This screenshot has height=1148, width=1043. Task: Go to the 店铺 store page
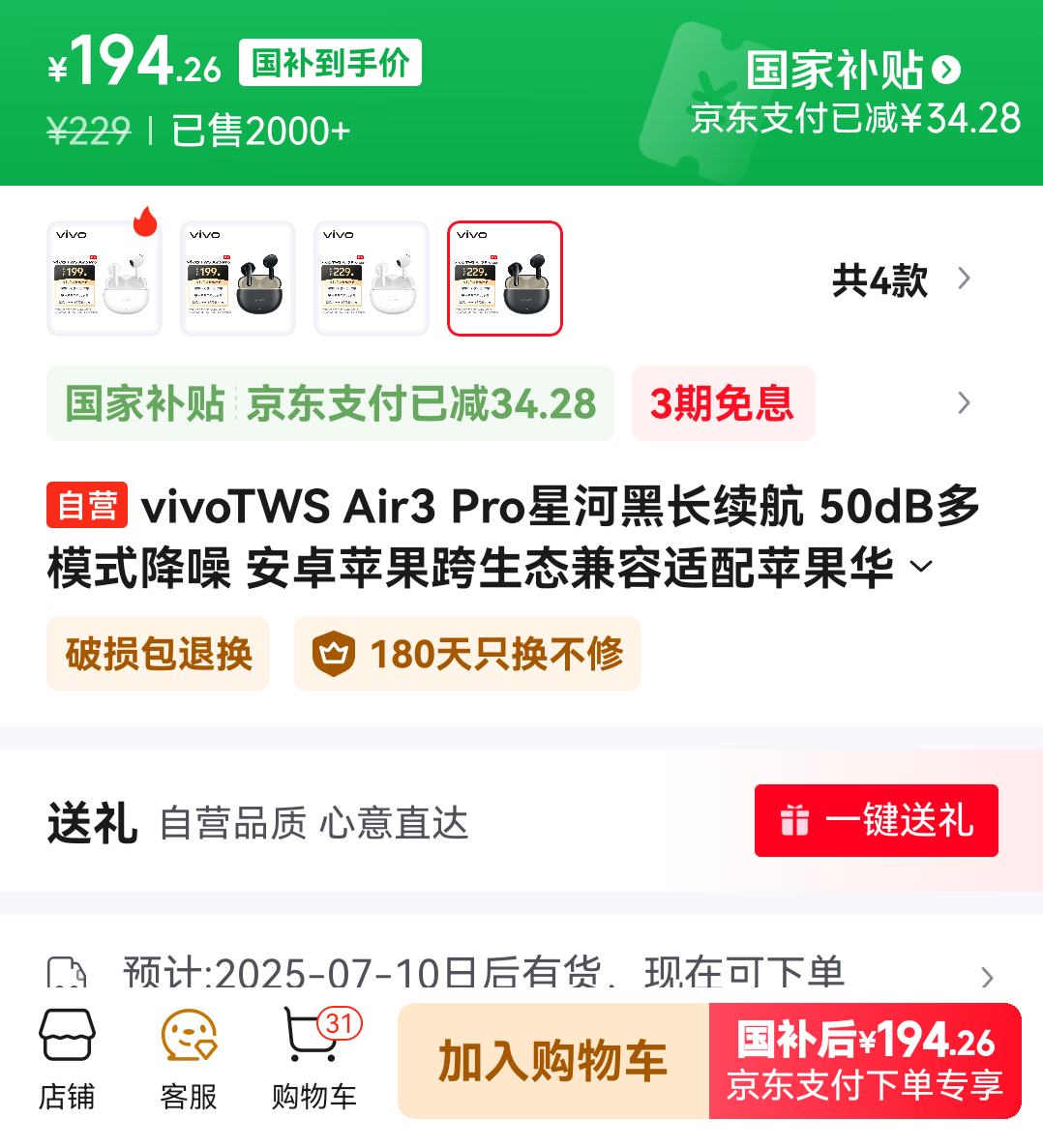pos(67,1060)
